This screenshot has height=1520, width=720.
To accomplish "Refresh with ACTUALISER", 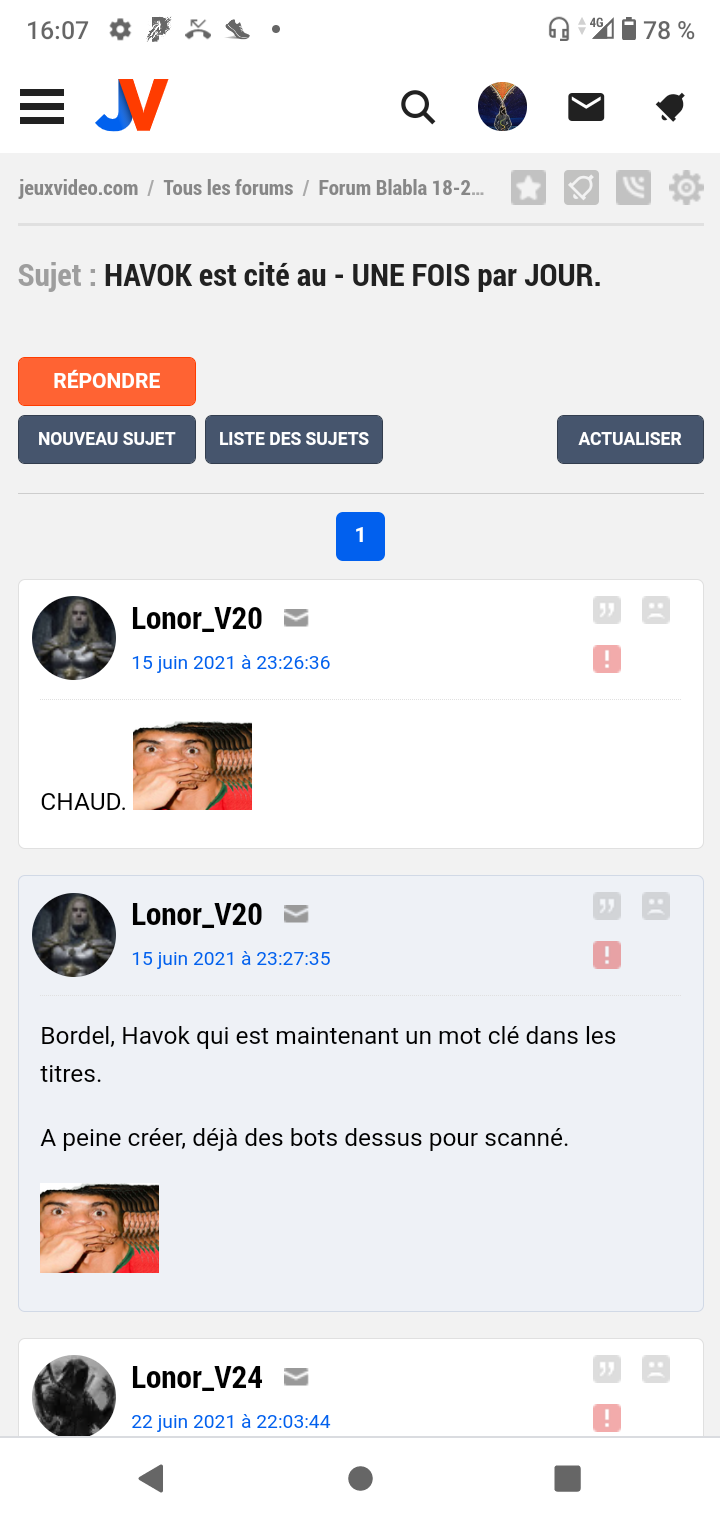I will coord(630,439).
